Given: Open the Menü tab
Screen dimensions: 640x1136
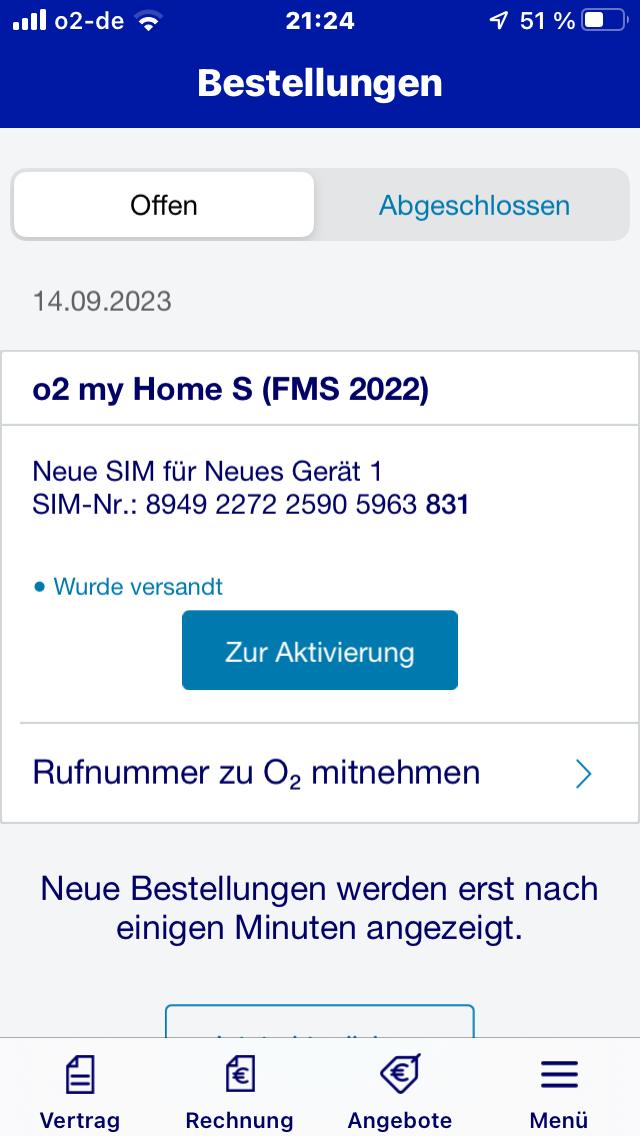Looking at the screenshot, I should point(560,1091).
